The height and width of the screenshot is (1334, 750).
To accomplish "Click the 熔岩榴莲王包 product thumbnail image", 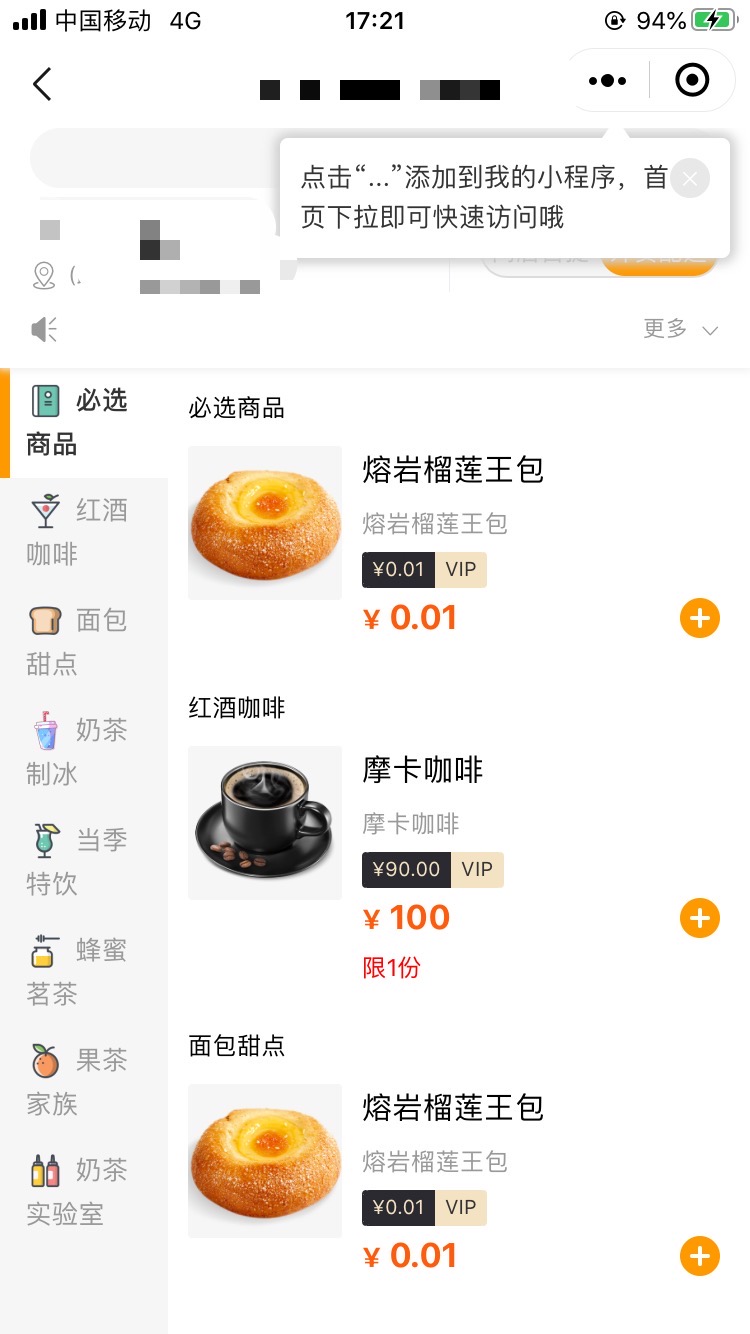I will click(x=264, y=522).
